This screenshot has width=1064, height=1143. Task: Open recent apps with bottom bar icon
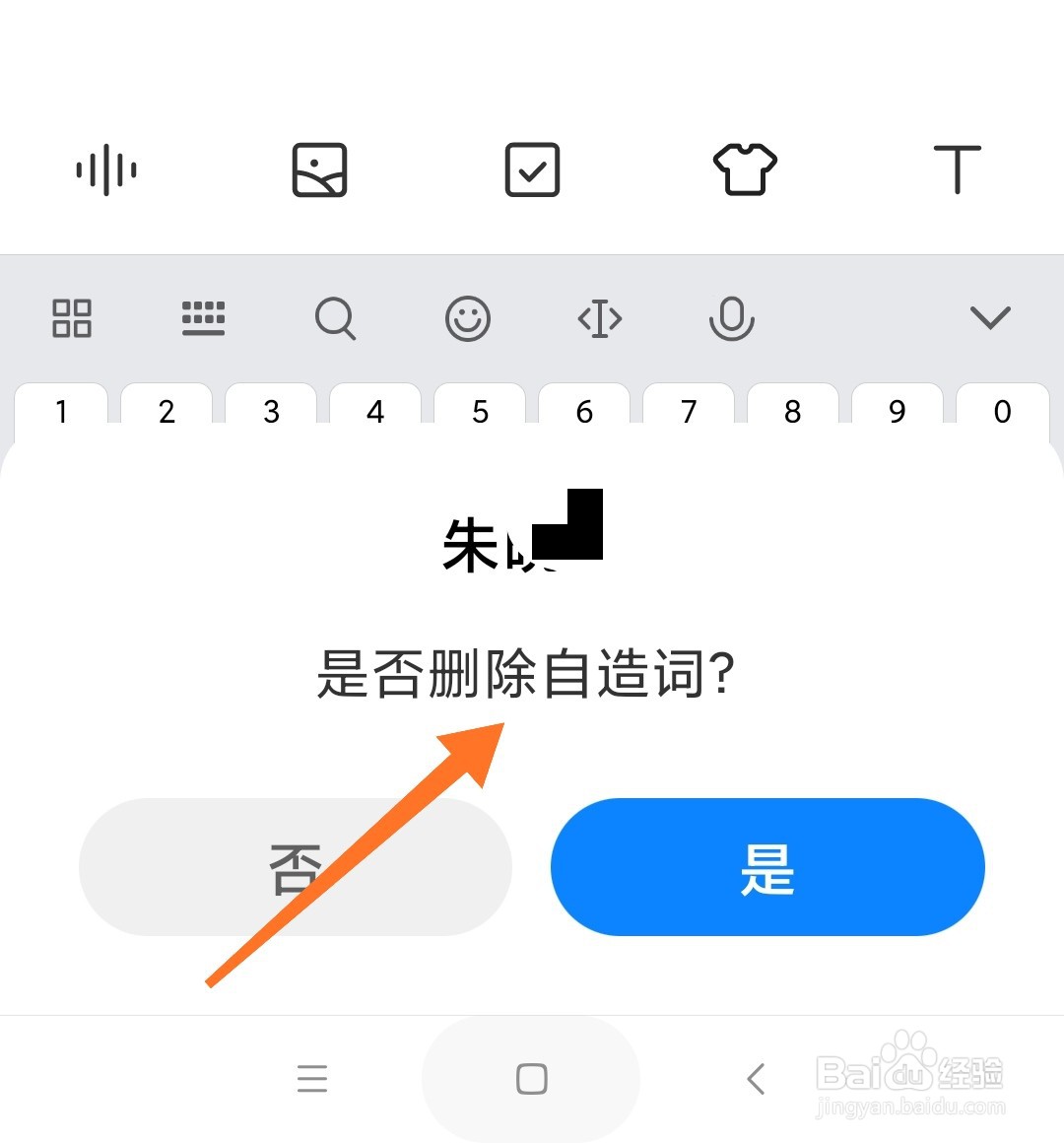[x=312, y=1079]
